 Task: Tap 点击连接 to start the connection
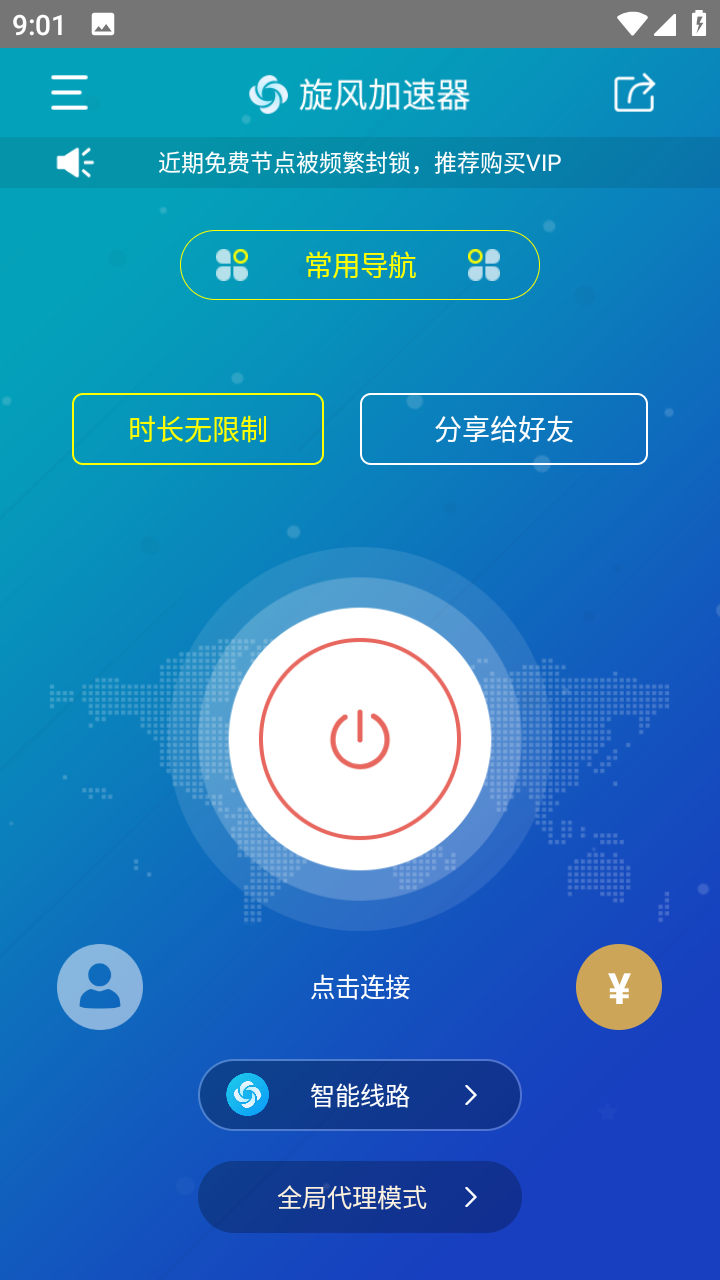360,986
